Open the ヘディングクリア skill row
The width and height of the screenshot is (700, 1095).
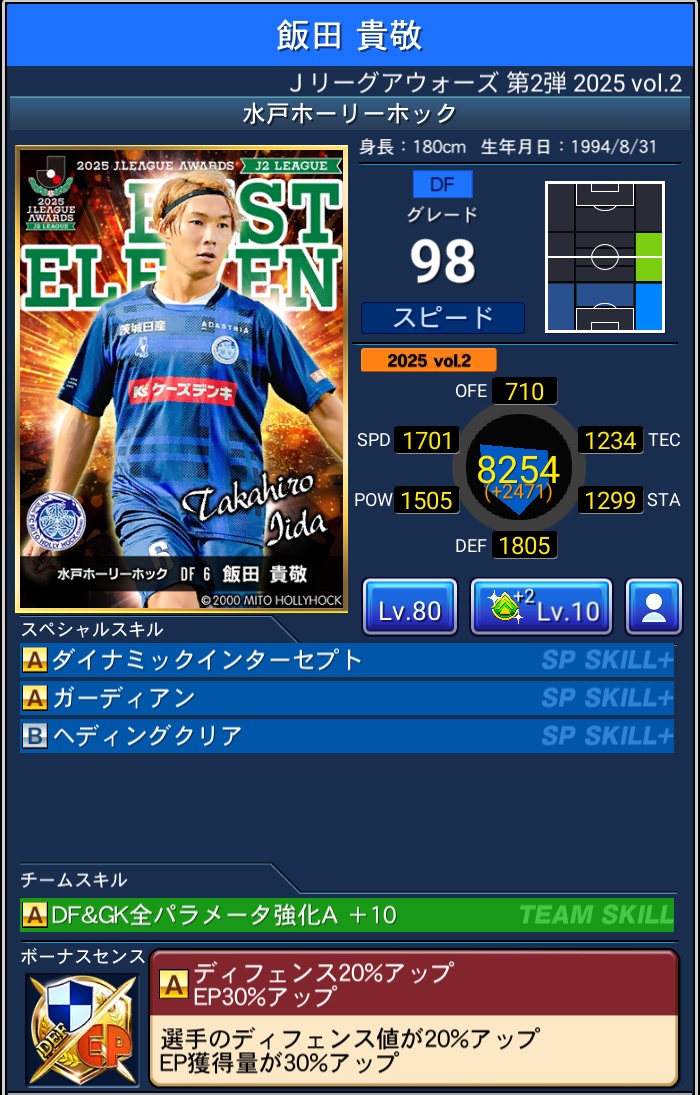coord(346,736)
